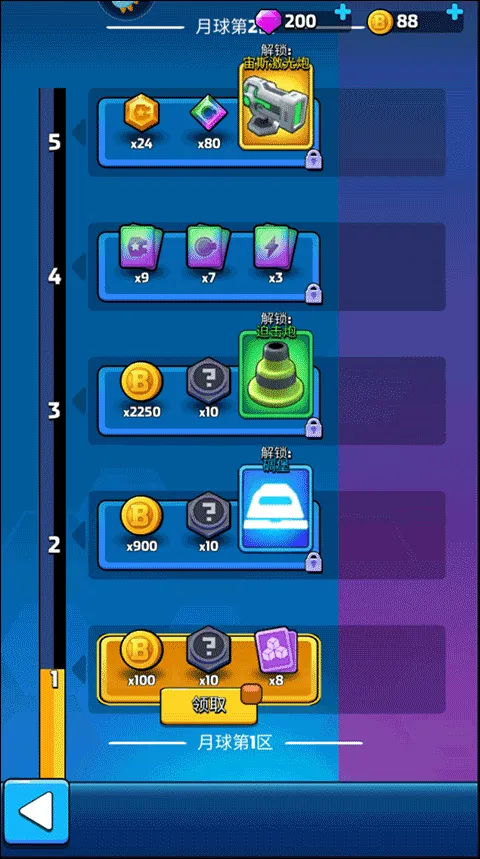Open the 宙斯激光炮 unlock card
The height and width of the screenshot is (859, 480).
pos(276,106)
